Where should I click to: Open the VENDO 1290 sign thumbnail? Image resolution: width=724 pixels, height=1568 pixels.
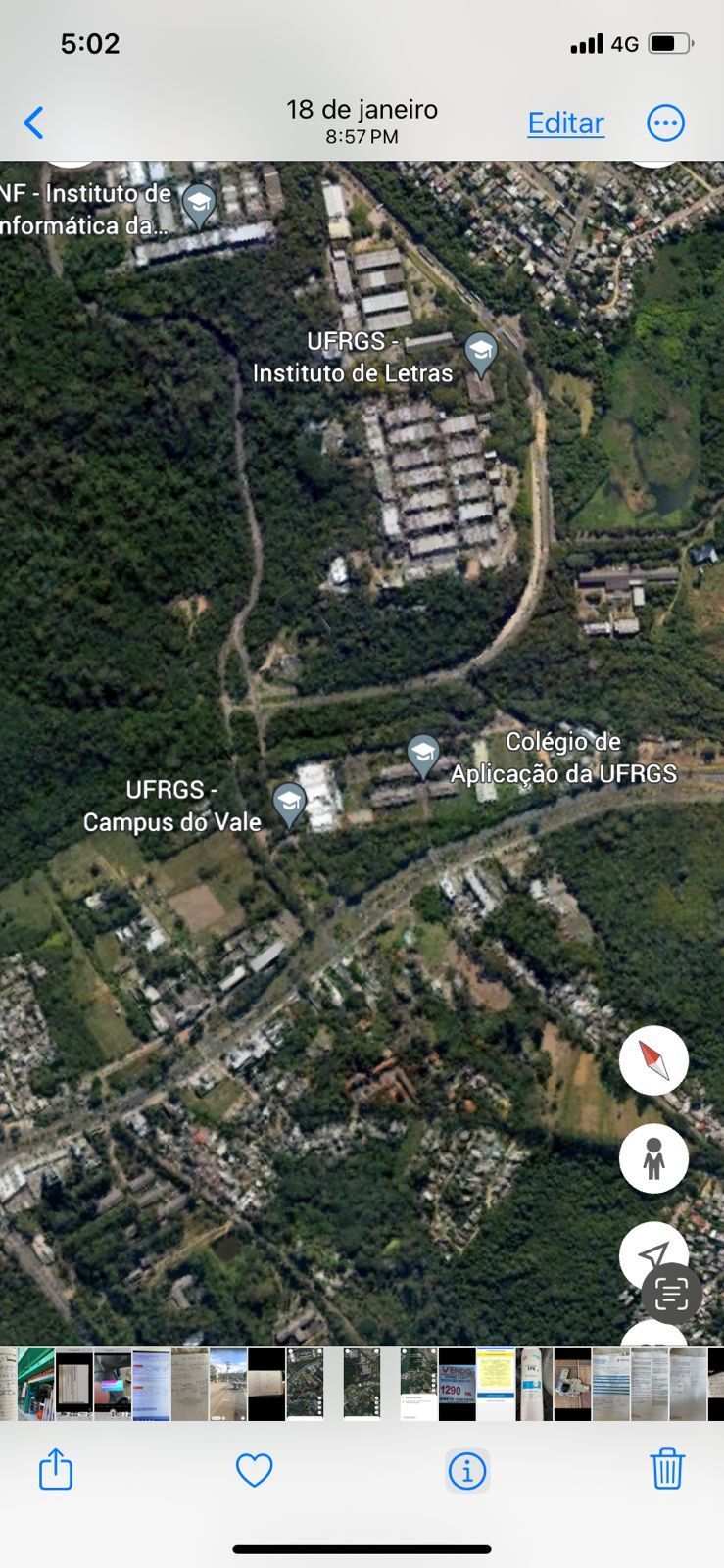point(457,1384)
